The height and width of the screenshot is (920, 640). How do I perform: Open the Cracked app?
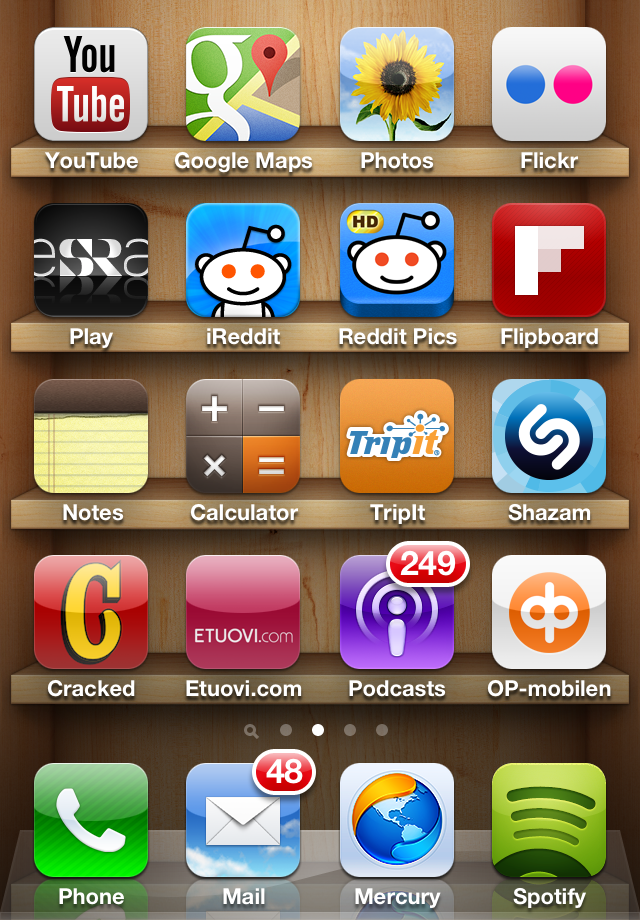point(91,612)
